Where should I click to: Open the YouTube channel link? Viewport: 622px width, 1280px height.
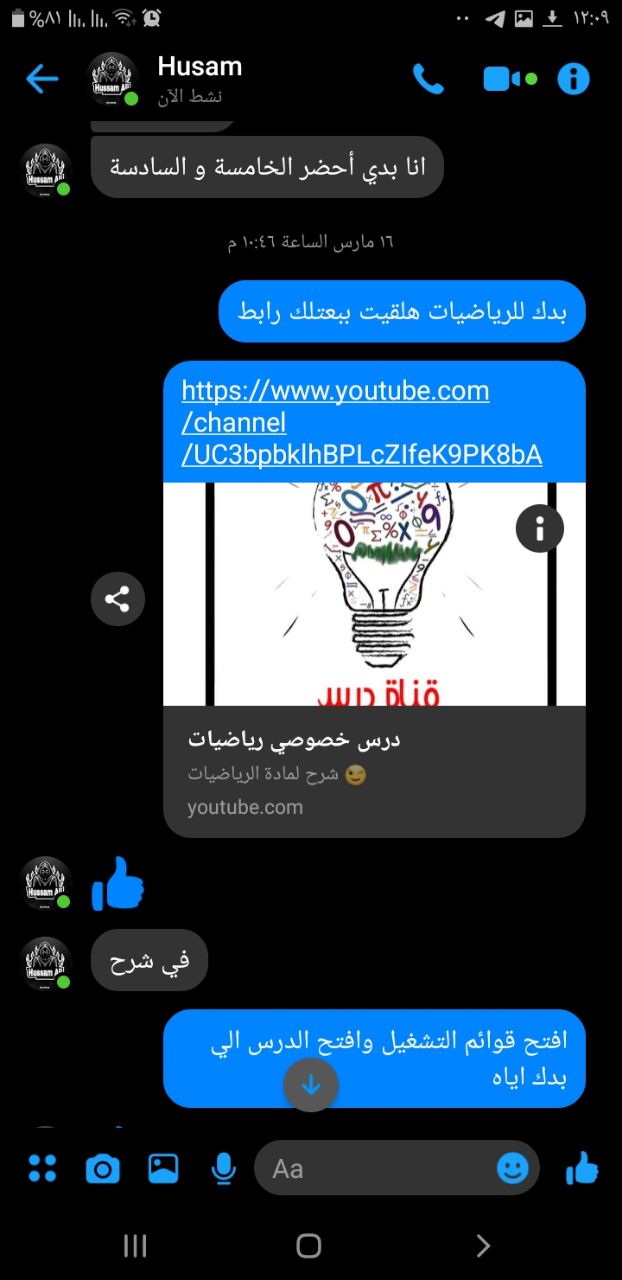point(362,423)
